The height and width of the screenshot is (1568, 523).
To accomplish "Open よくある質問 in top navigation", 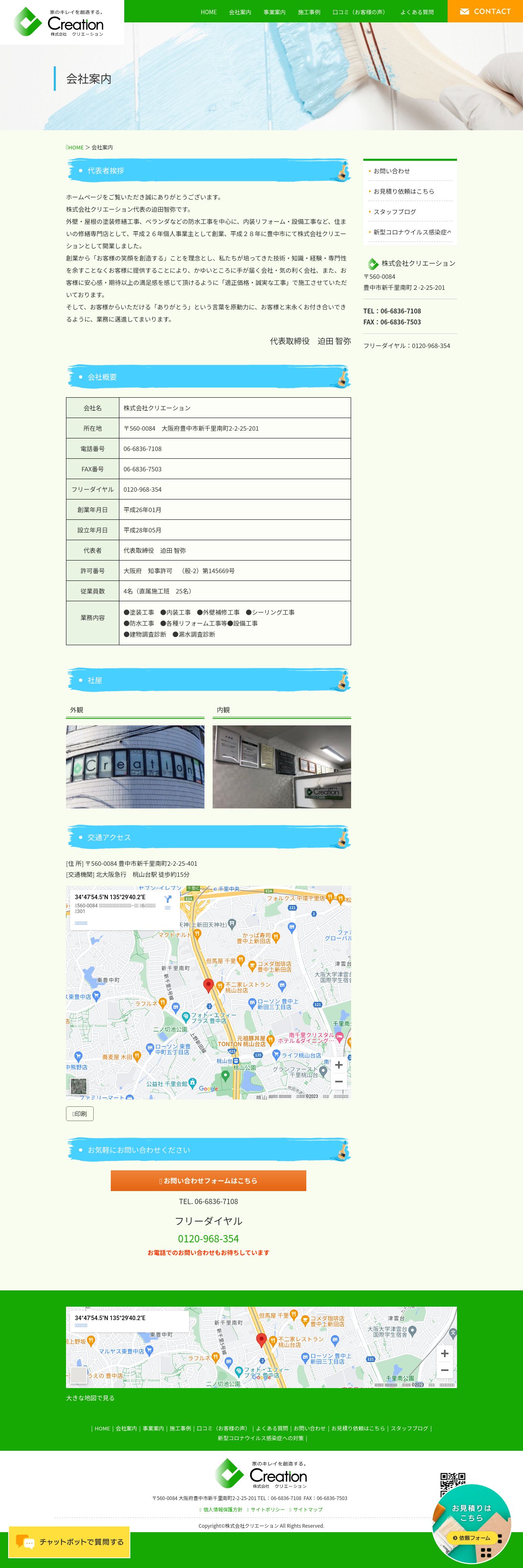I will pyautogui.click(x=417, y=12).
